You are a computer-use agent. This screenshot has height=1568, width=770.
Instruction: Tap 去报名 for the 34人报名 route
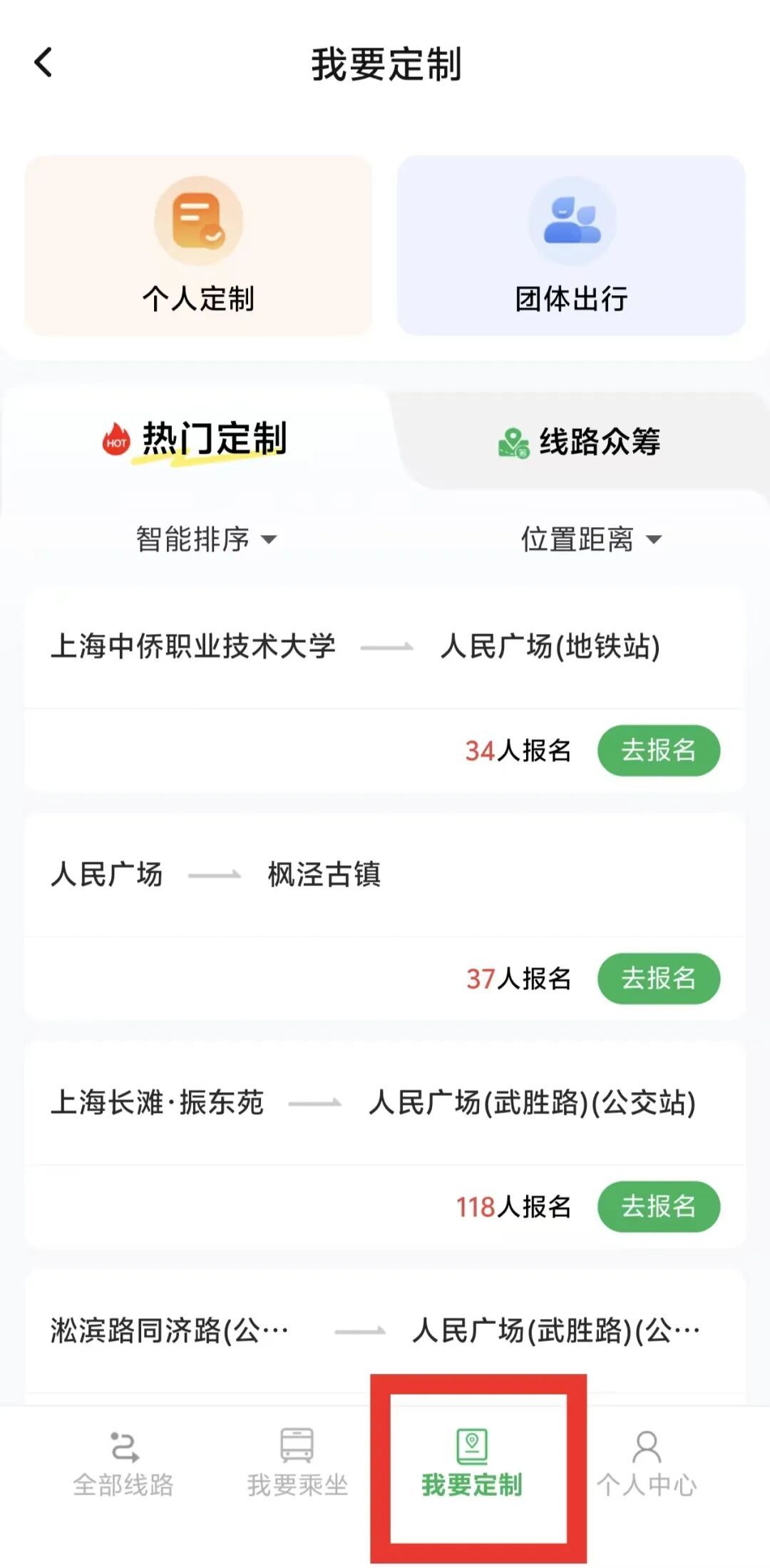(x=658, y=750)
